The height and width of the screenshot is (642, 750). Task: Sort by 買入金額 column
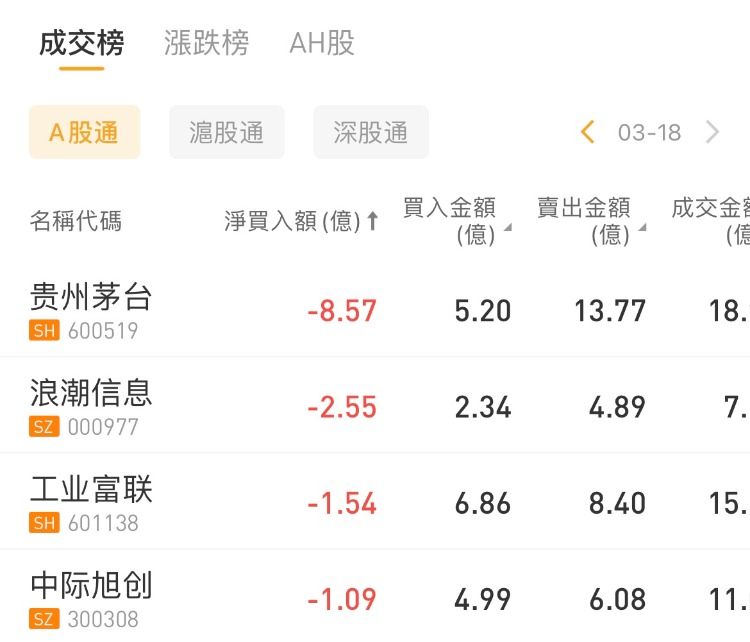pyautogui.click(x=456, y=221)
